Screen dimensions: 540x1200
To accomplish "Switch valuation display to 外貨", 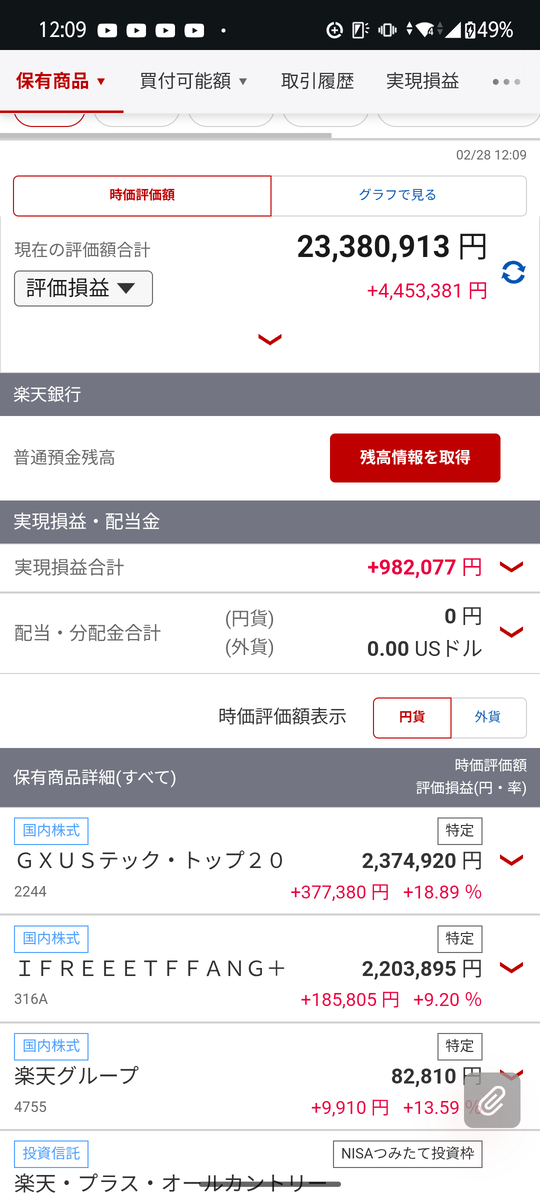I will (488, 717).
